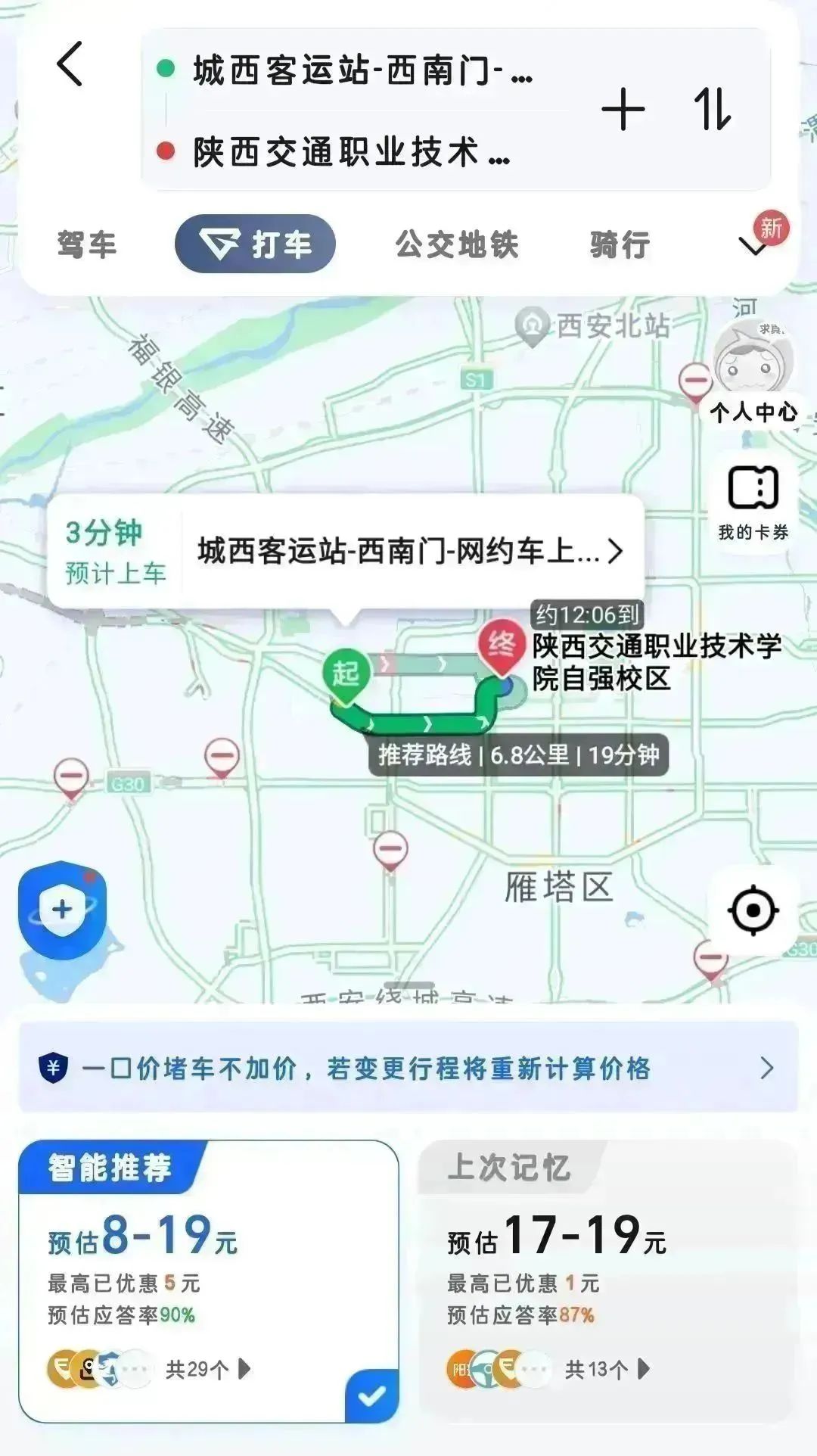Screen dimensions: 817x1456
Task: Swap start and destination points
Action: point(712,110)
